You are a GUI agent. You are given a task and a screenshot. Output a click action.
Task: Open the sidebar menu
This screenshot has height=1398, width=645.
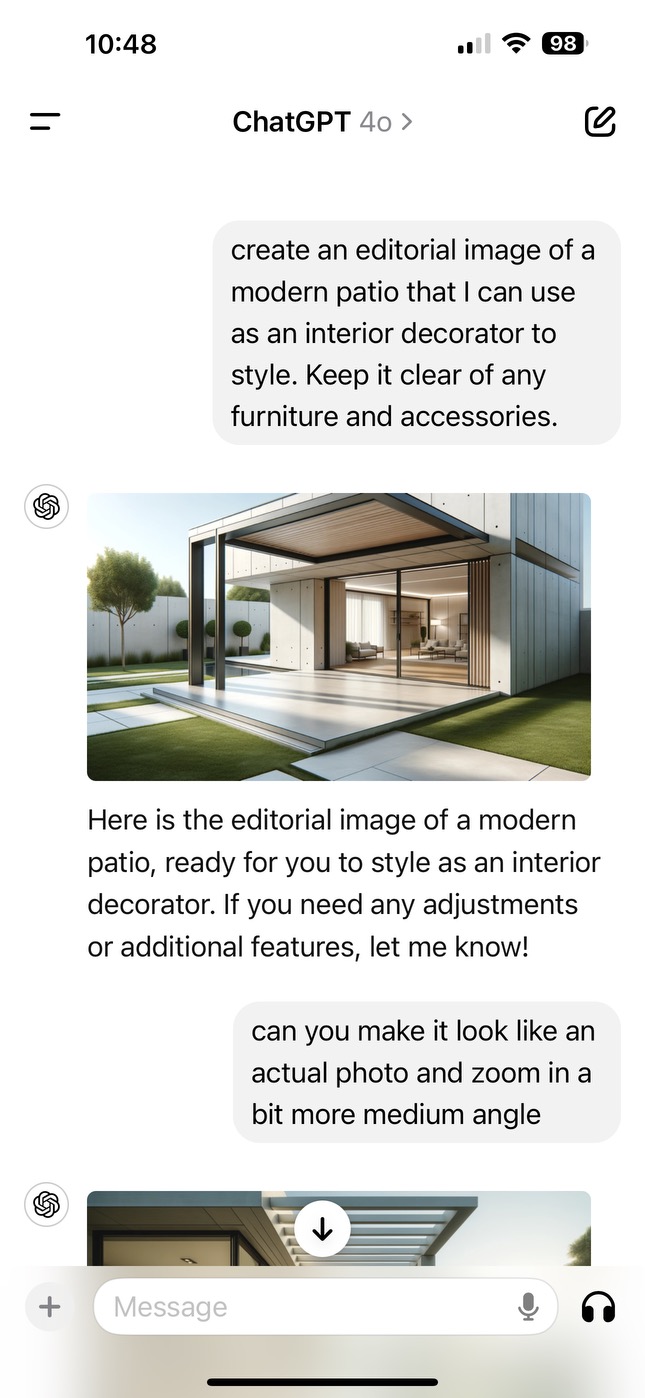tap(45, 123)
